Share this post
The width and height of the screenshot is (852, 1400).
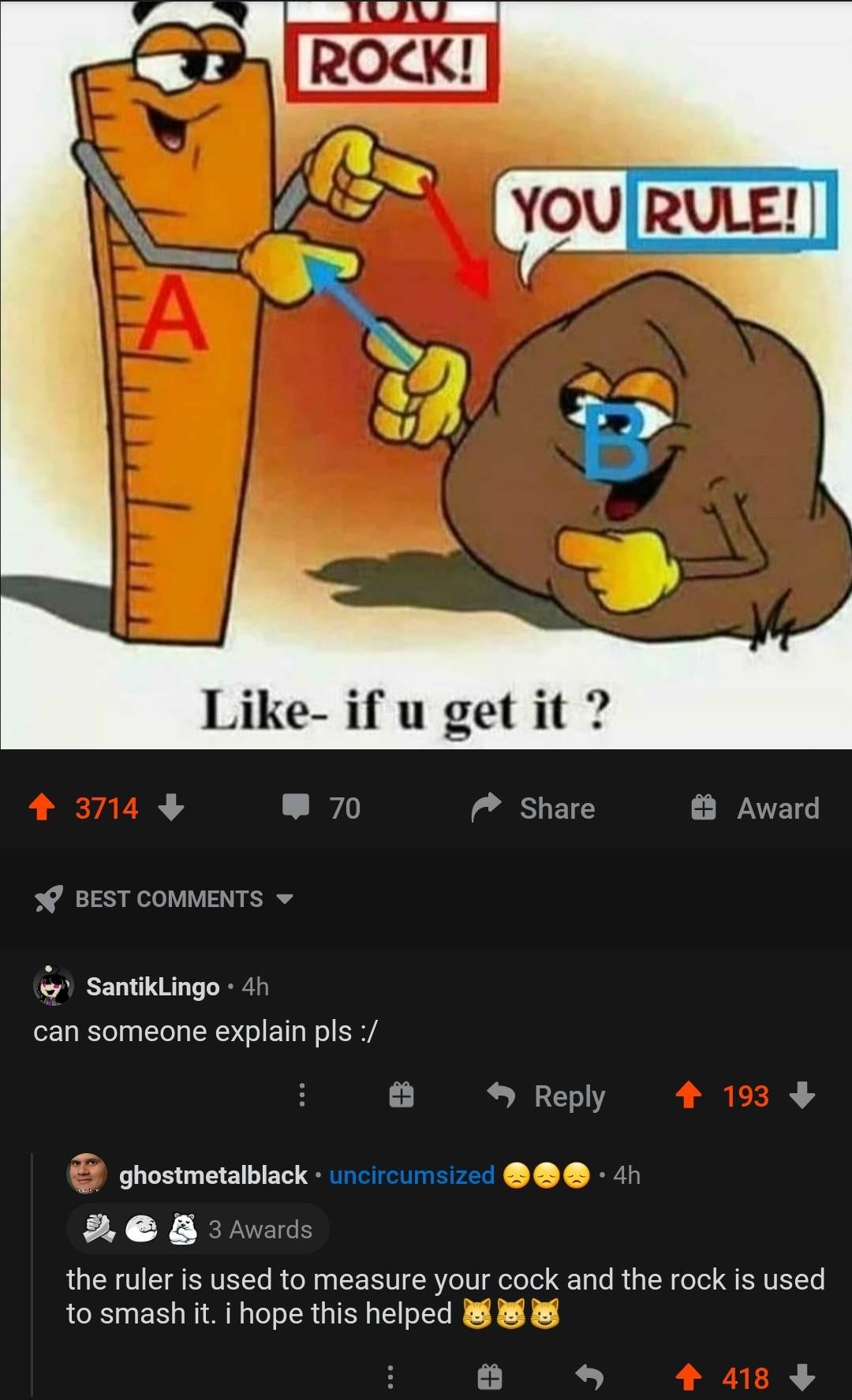533,808
